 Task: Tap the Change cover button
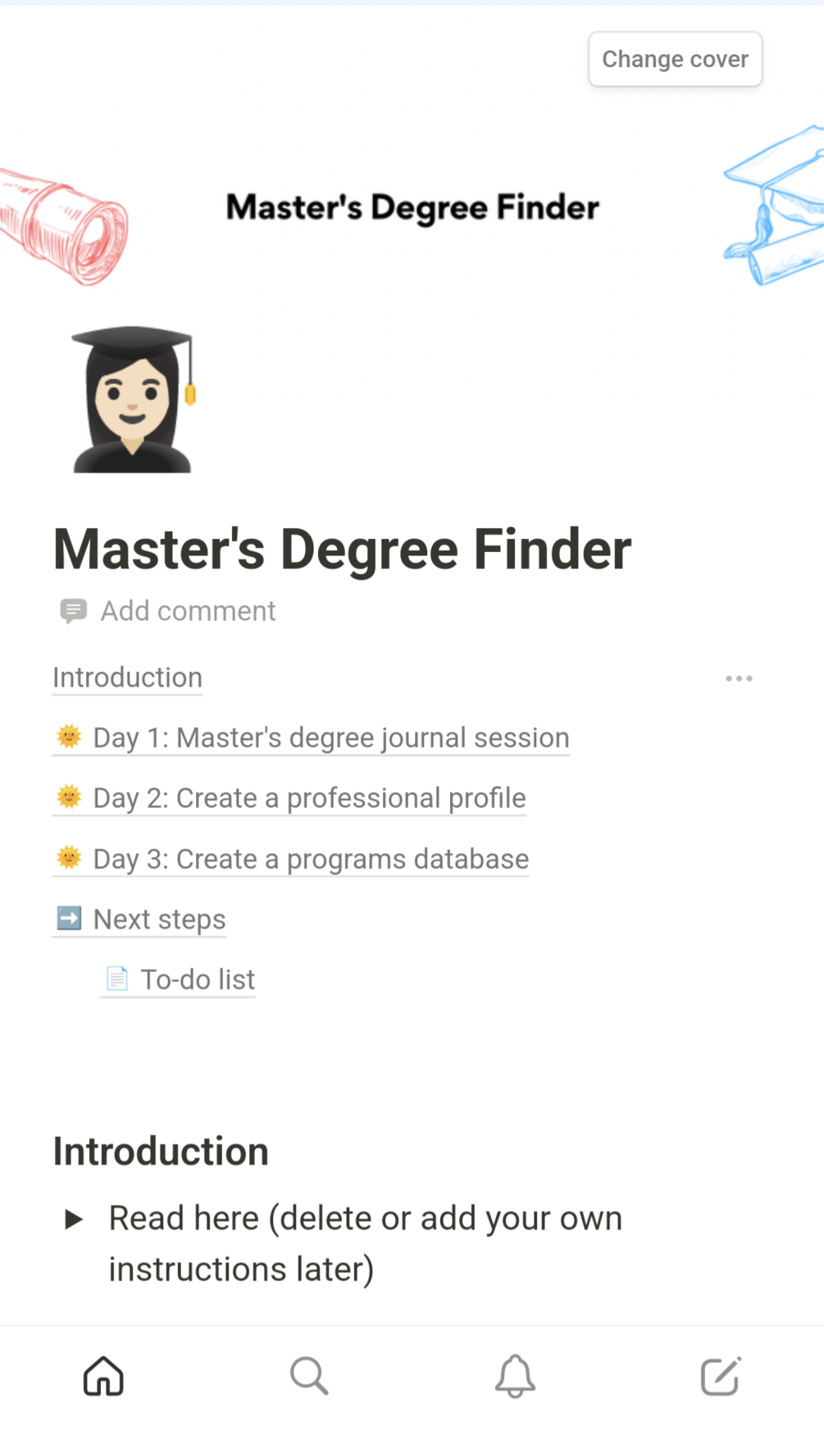point(675,59)
